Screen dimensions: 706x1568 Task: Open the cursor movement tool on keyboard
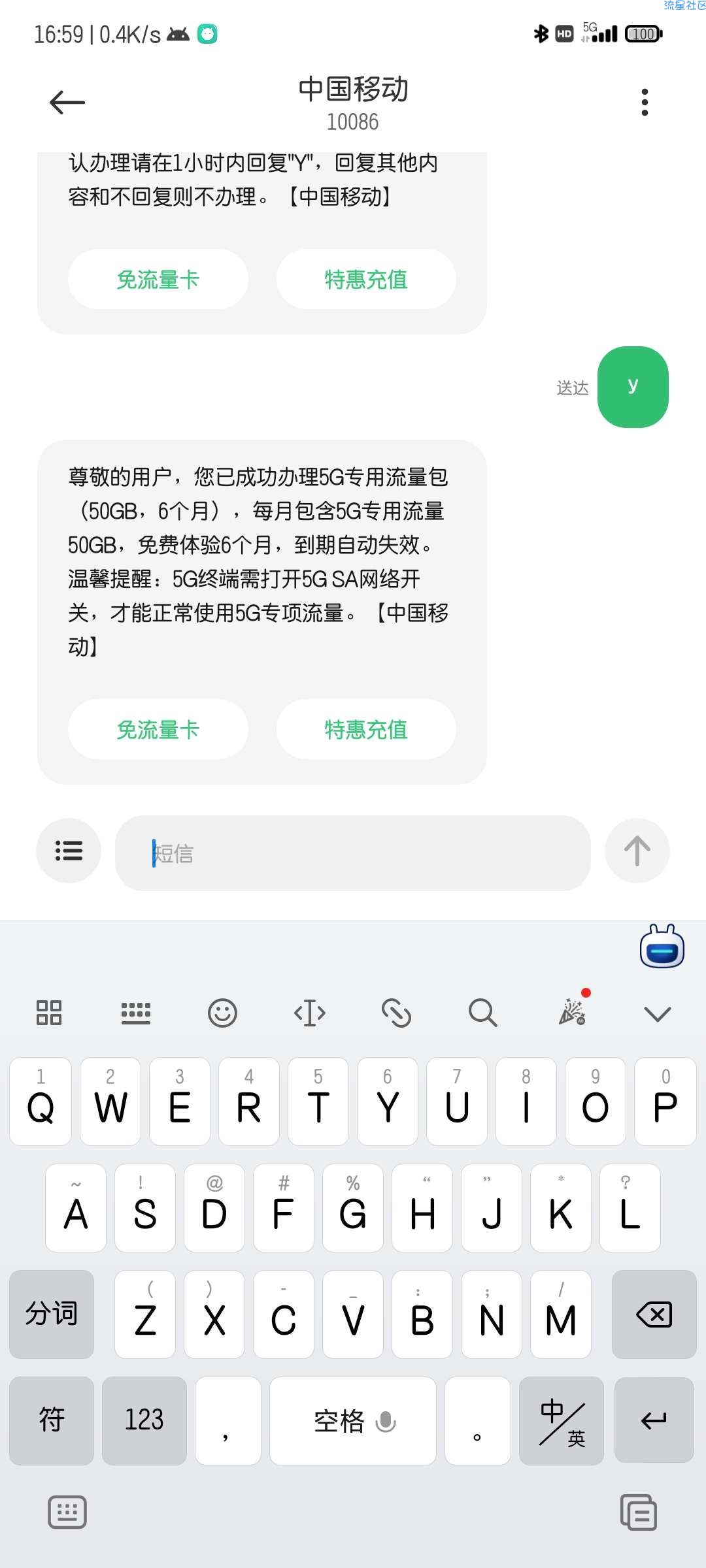(x=309, y=1013)
